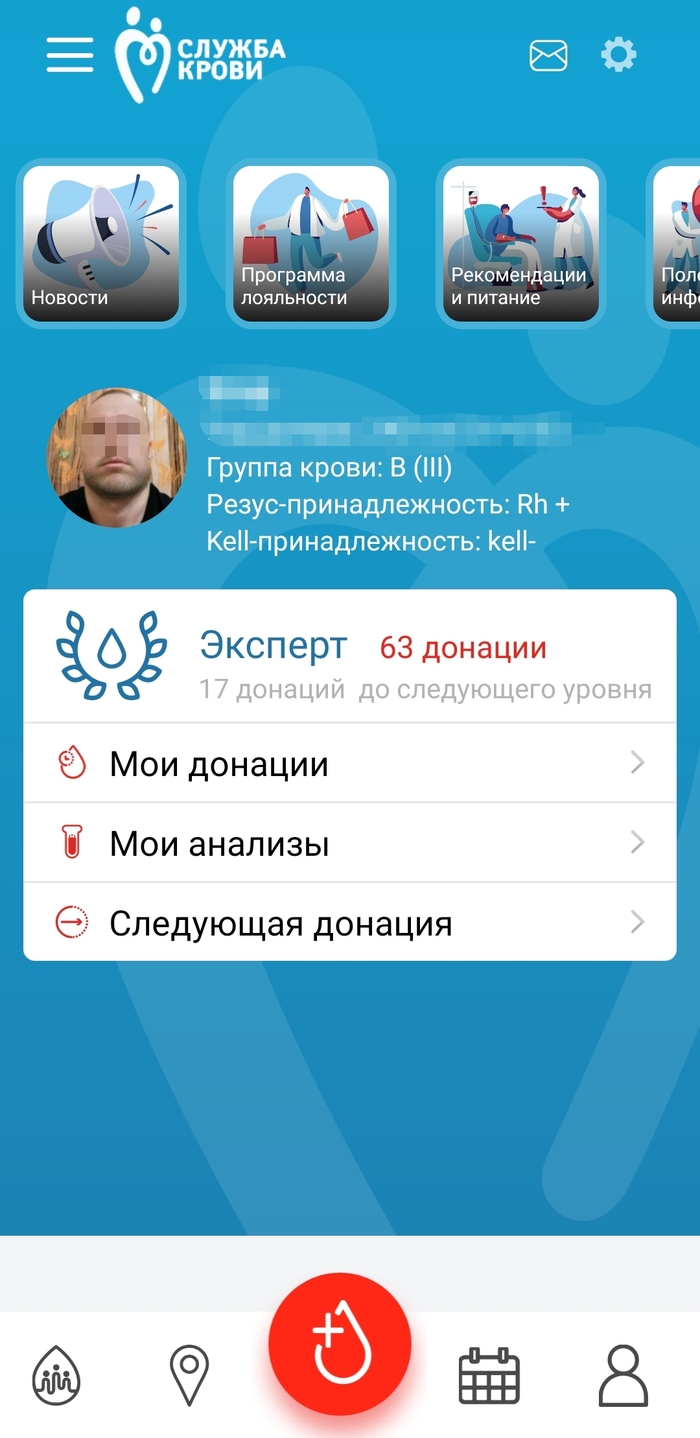700x1438 pixels.
Task: Tap the red blood drop plus button
Action: [x=340, y=1344]
